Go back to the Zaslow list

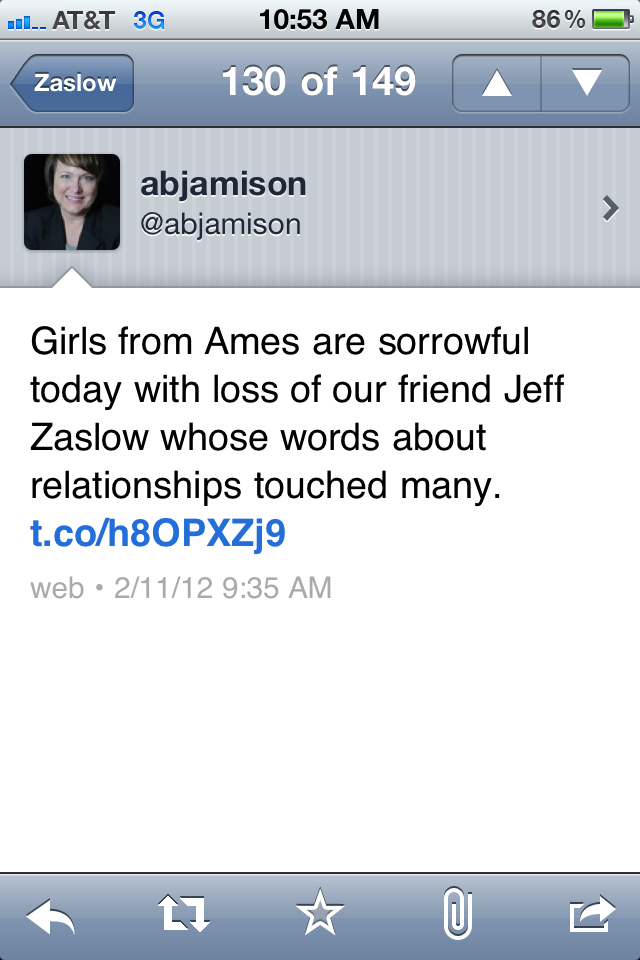click(x=72, y=83)
